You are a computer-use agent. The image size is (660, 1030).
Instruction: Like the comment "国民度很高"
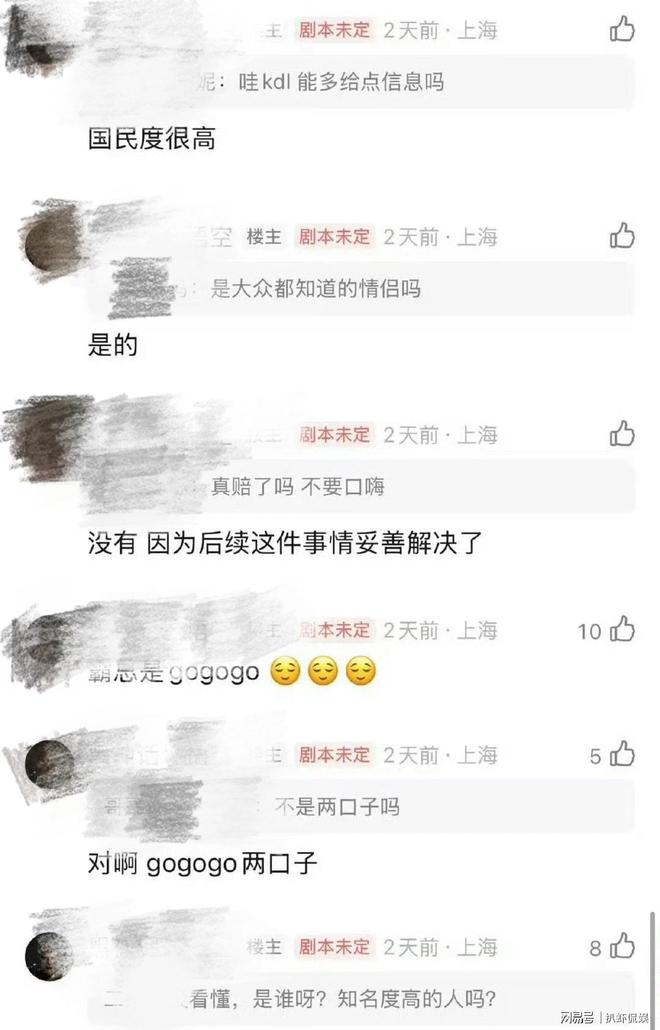coord(622,30)
